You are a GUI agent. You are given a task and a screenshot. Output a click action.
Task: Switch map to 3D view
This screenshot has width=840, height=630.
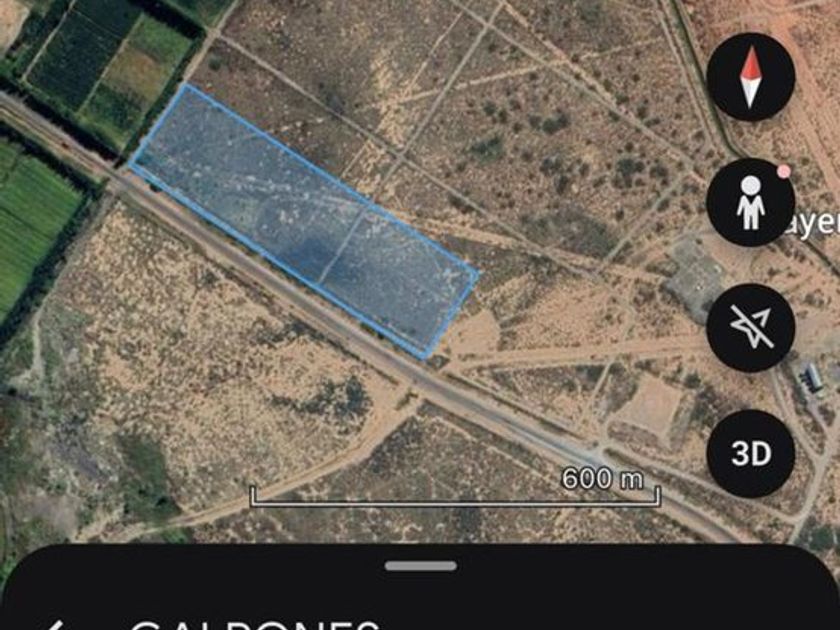(x=750, y=454)
